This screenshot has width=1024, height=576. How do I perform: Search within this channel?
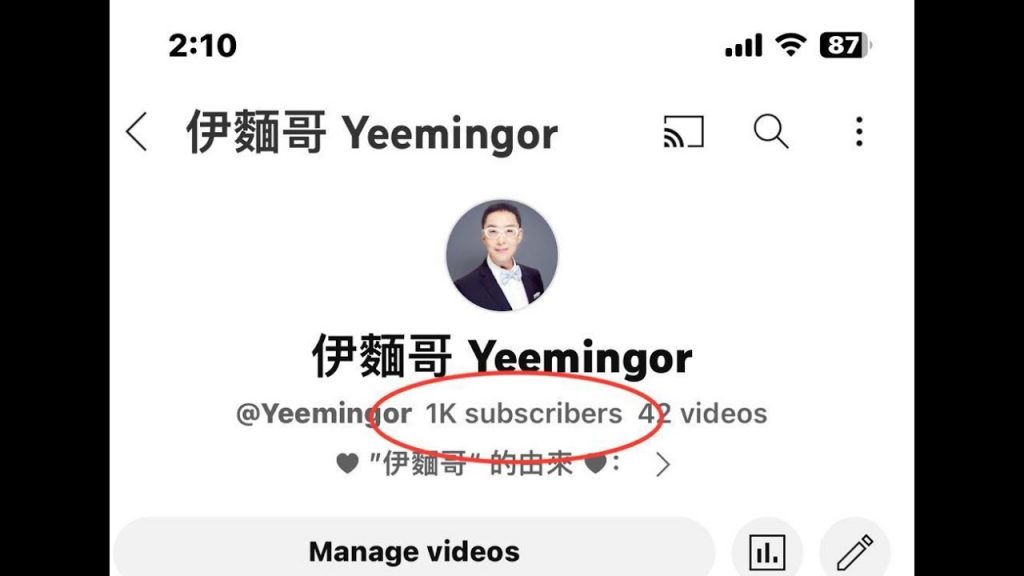click(x=770, y=132)
